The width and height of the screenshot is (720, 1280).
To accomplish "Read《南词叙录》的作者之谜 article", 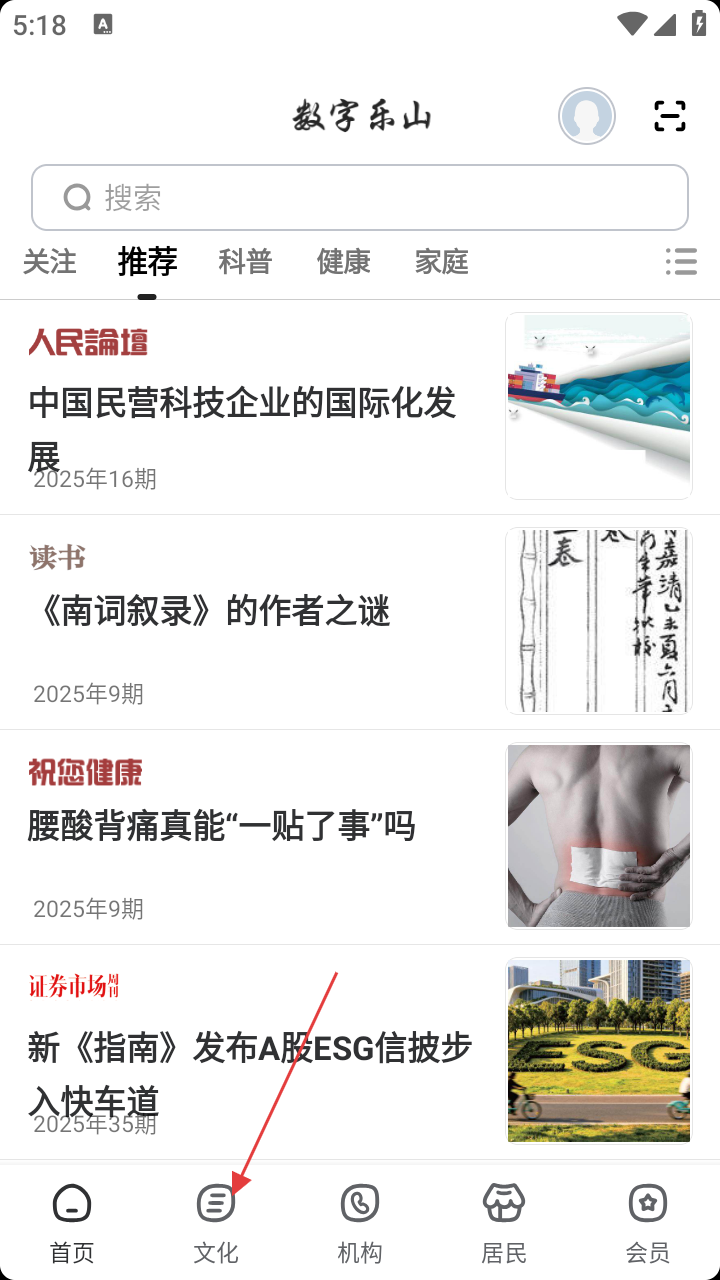I will pos(210,611).
